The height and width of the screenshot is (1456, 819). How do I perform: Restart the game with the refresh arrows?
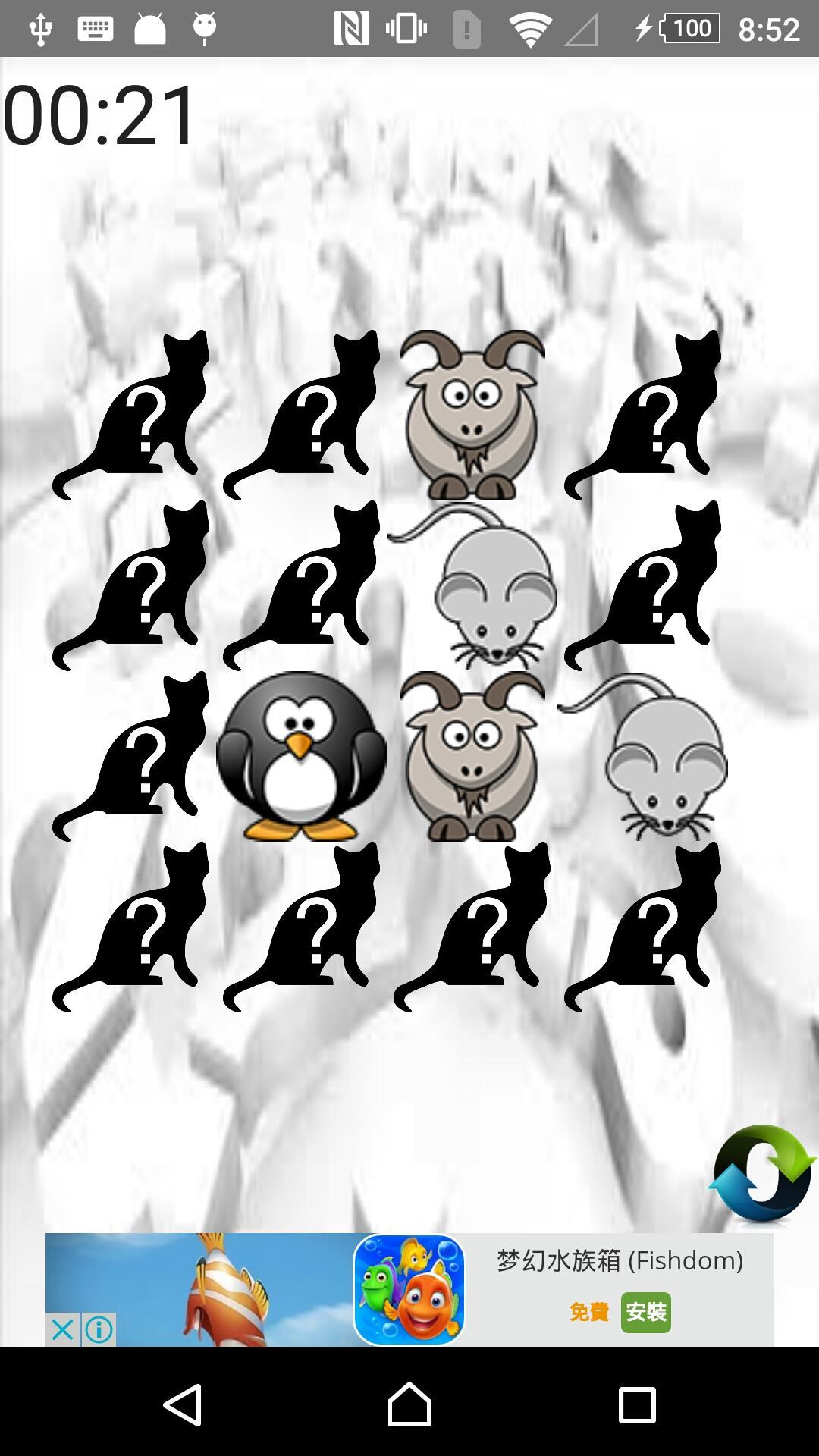point(761,1173)
